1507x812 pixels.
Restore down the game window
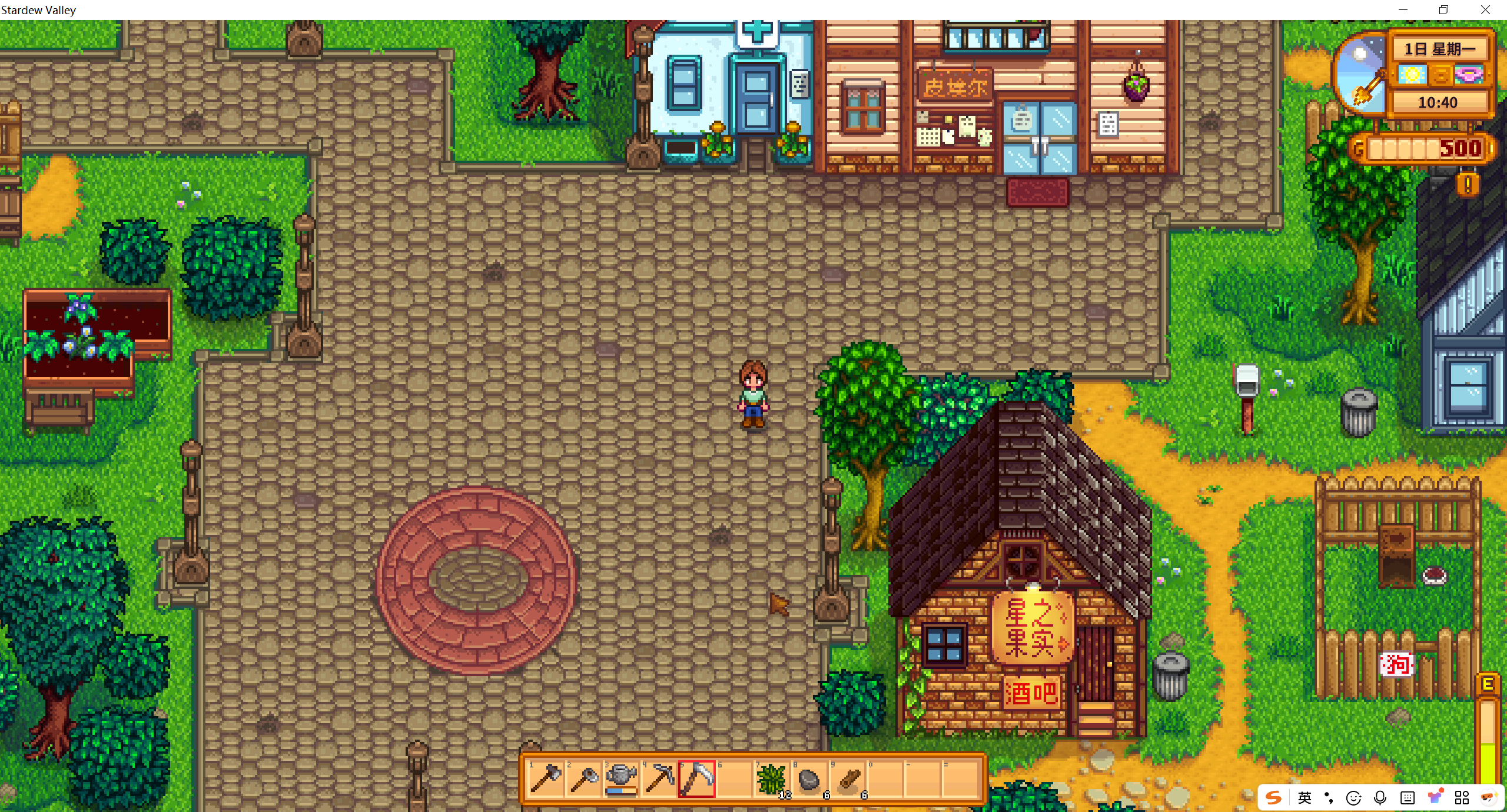pyautogui.click(x=1444, y=10)
